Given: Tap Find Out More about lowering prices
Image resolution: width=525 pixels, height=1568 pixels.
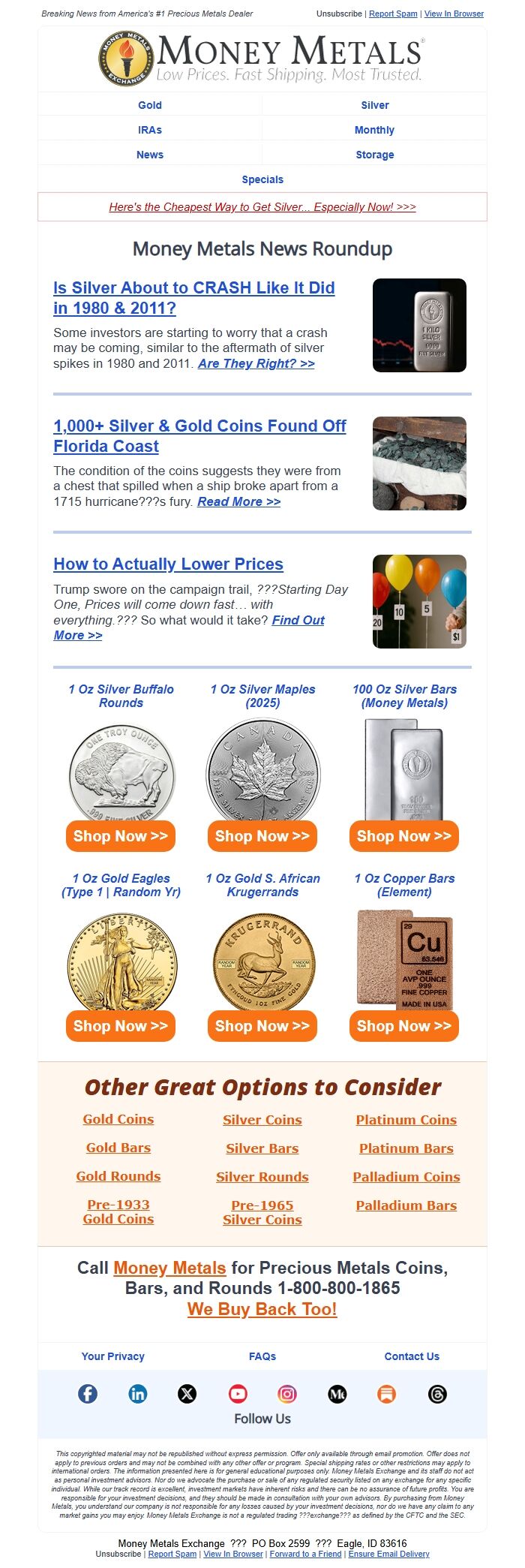Looking at the screenshot, I should (298, 620).
